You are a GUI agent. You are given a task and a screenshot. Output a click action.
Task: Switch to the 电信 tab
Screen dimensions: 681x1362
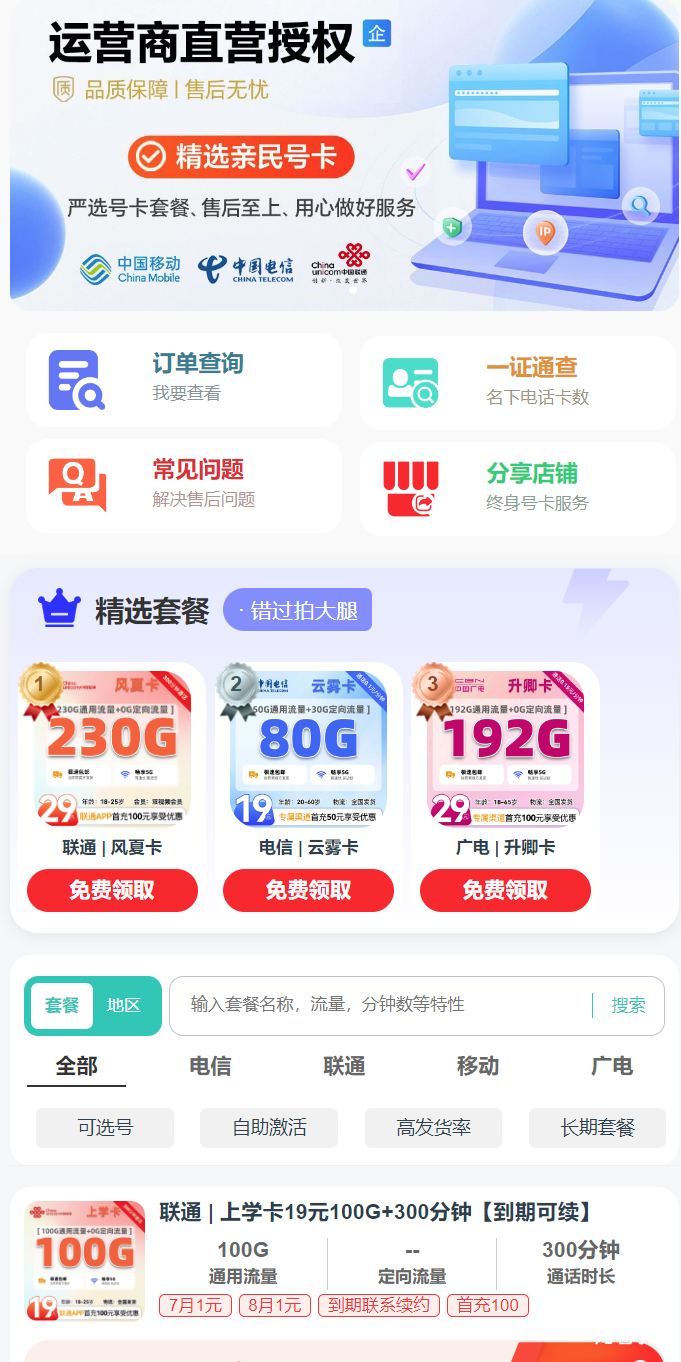coord(210,1066)
